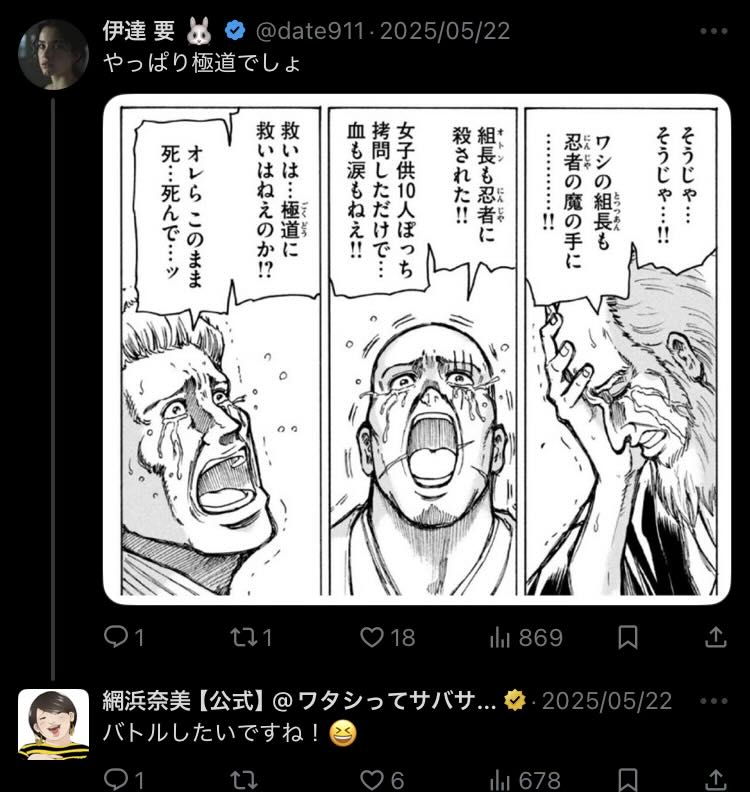
Task: Open overflow menu on 伊達 要's post
Action: (x=714, y=31)
